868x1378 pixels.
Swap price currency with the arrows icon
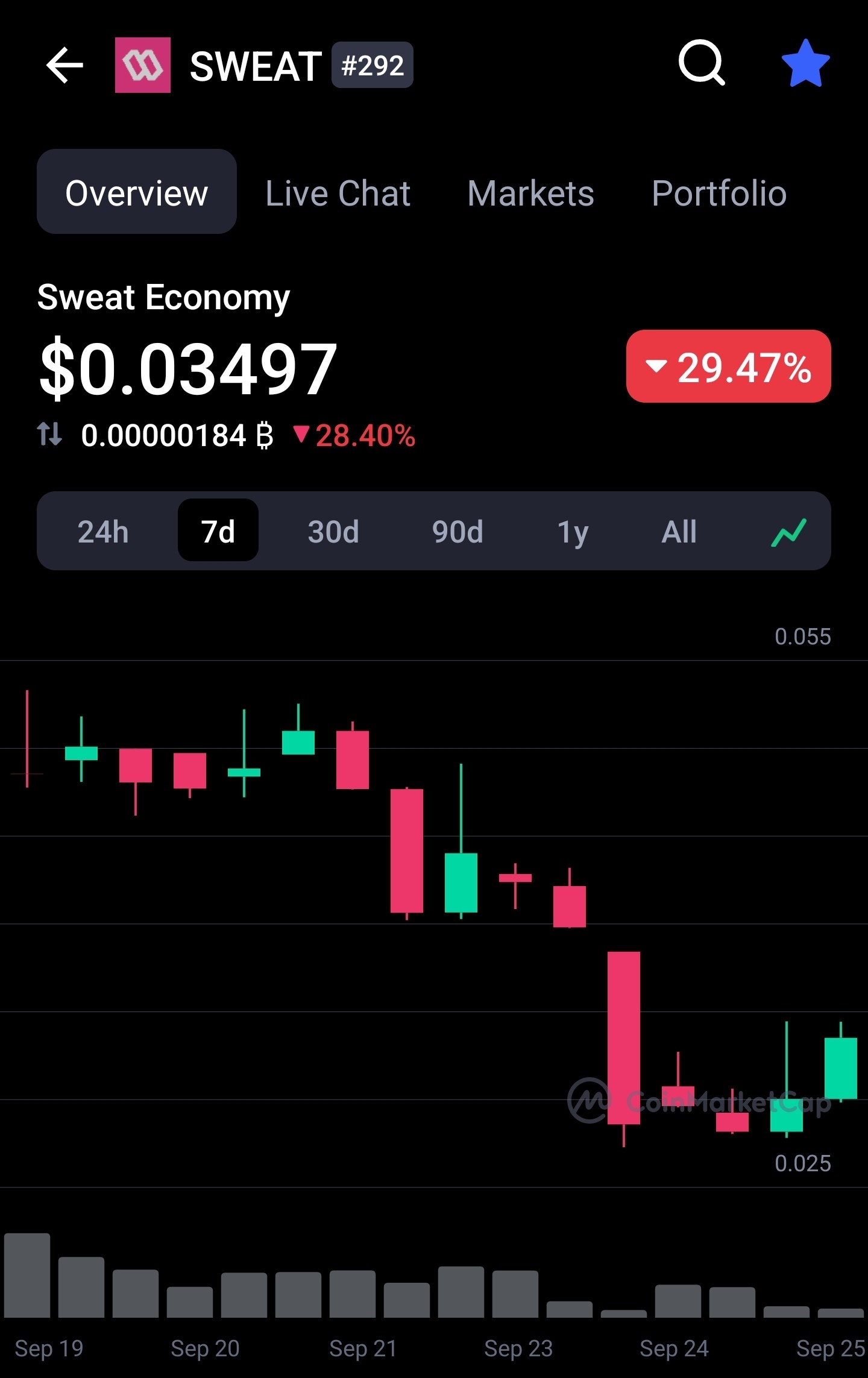(x=49, y=434)
